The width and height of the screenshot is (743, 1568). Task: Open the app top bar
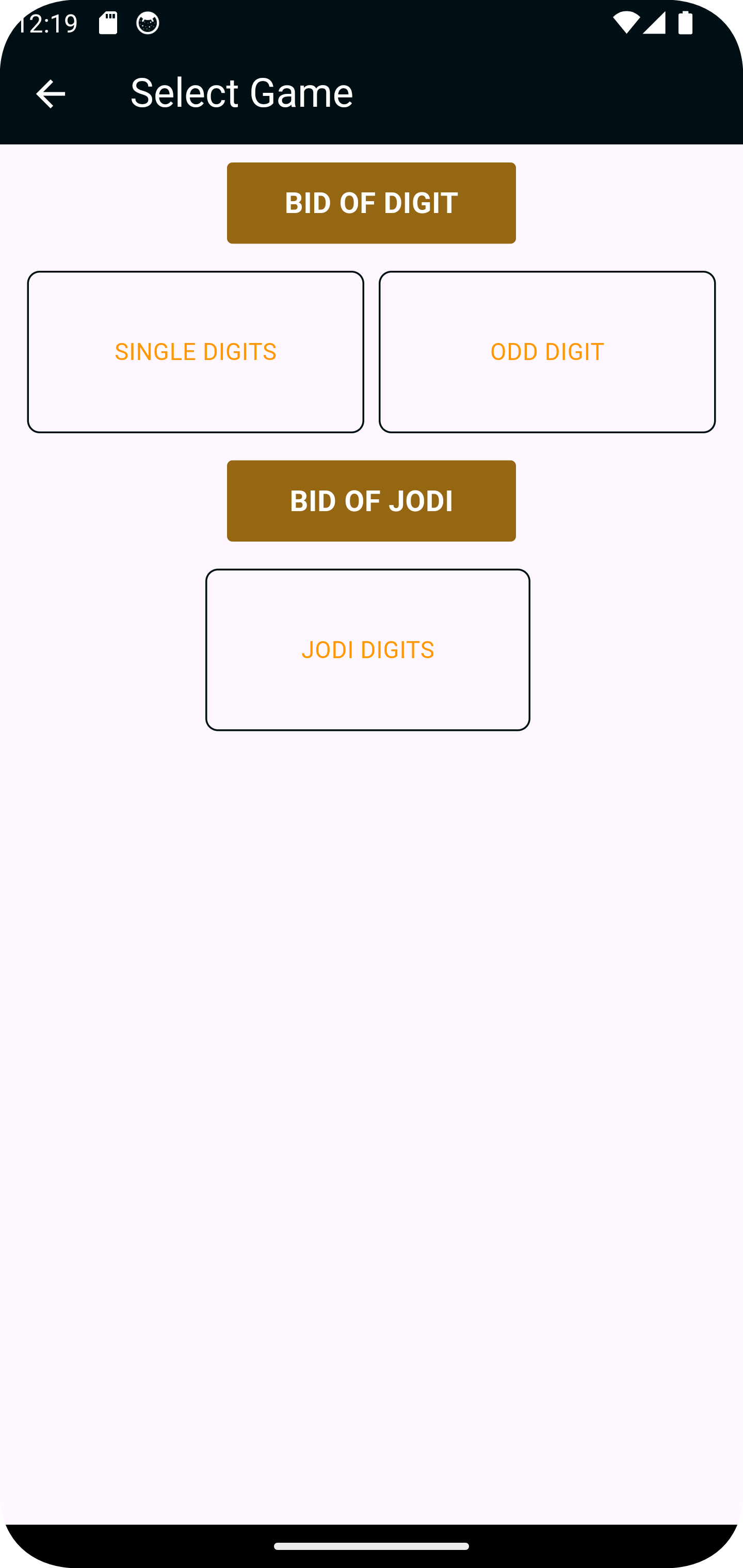(x=372, y=92)
